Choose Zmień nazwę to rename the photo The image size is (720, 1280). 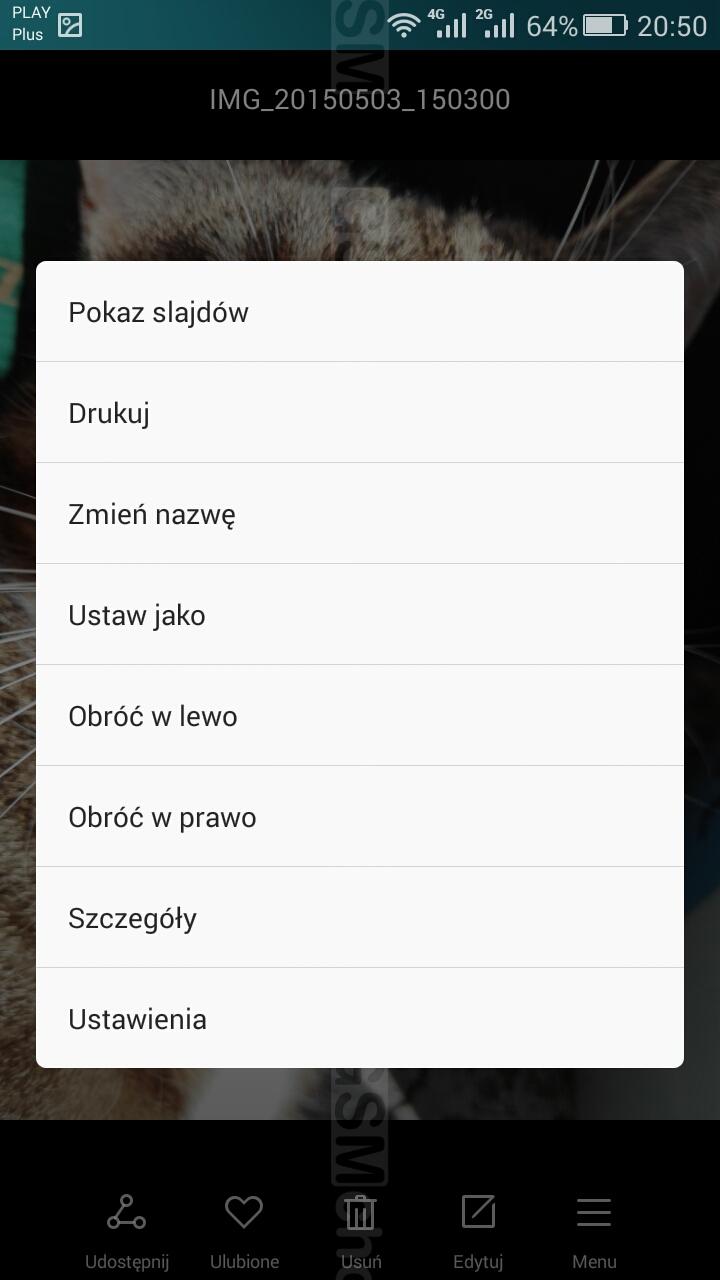[x=360, y=514]
